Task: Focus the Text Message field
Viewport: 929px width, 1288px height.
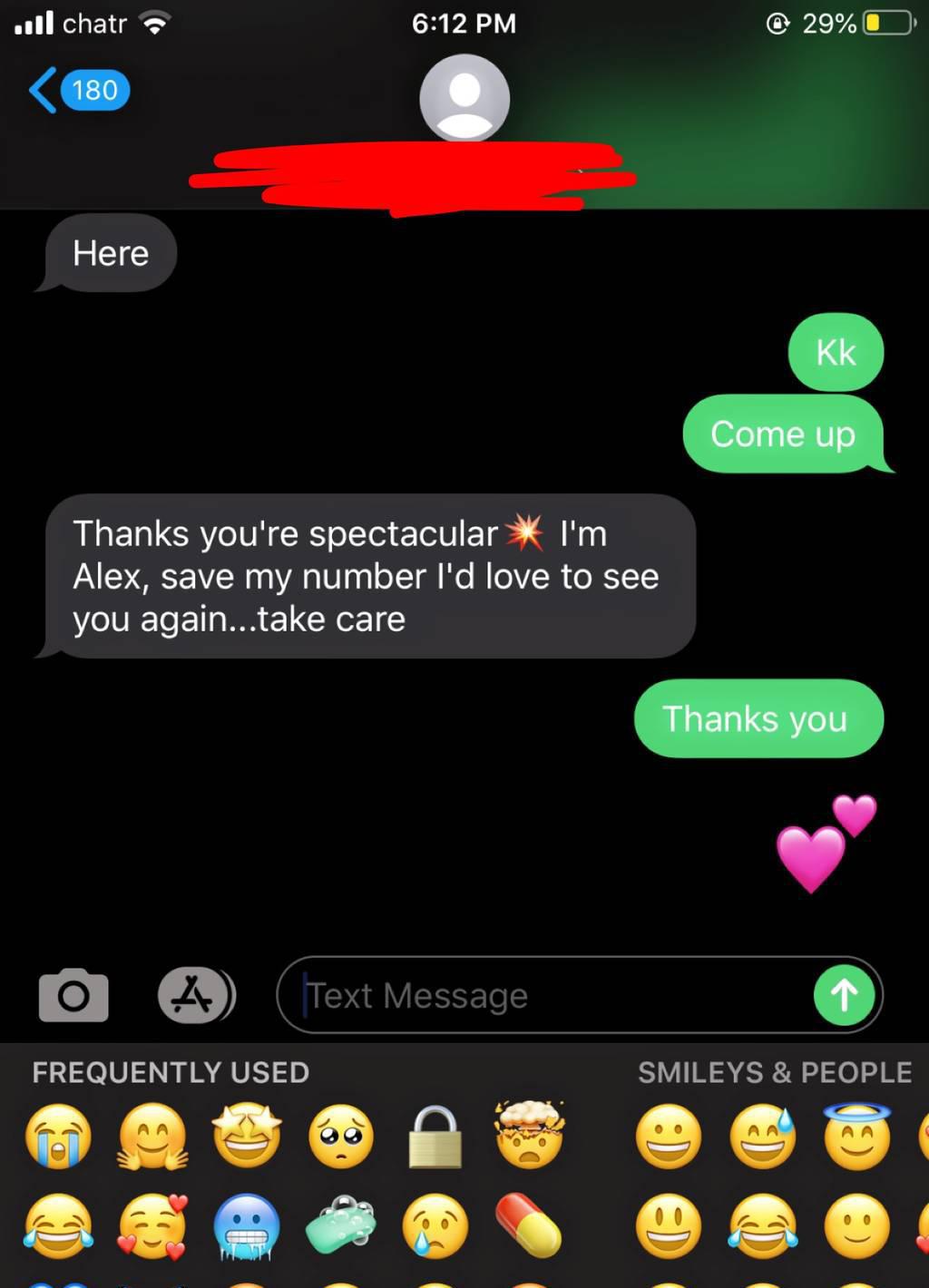Action: click(544, 995)
